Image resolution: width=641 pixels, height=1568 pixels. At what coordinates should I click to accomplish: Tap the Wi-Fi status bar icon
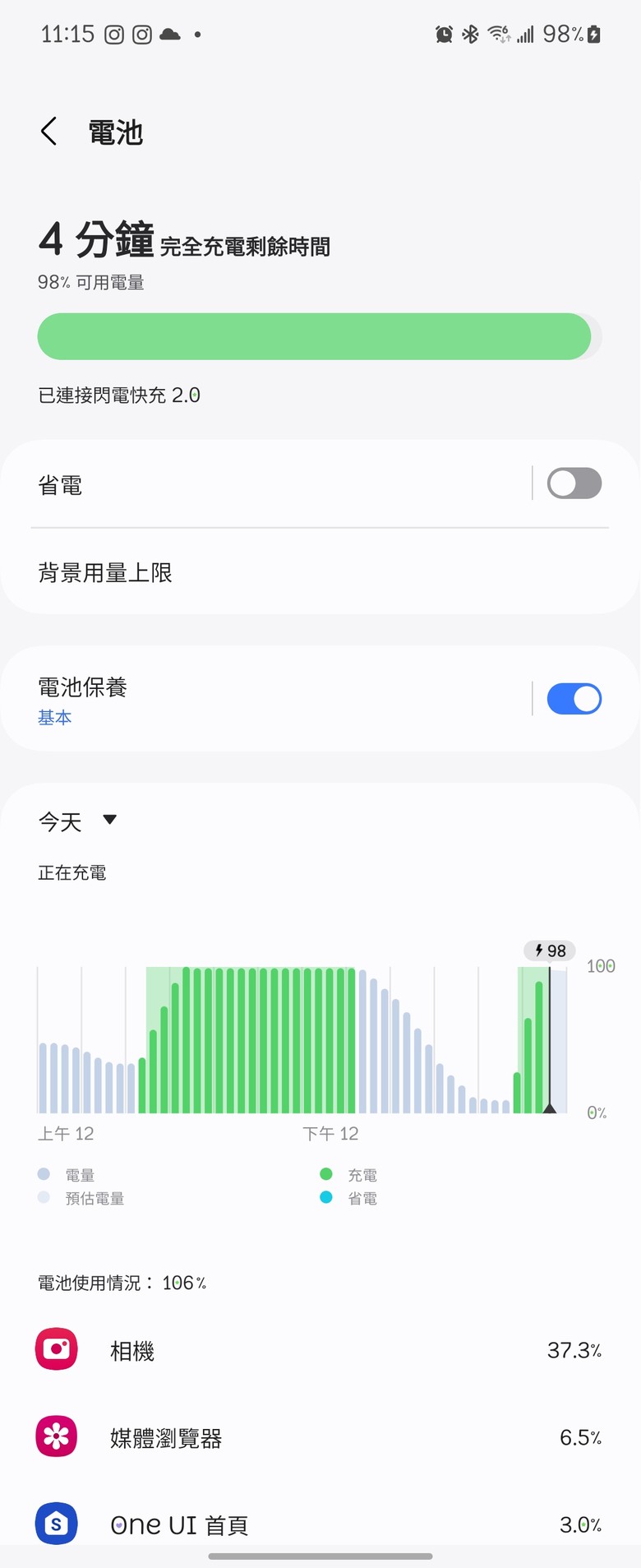click(x=497, y=34)
